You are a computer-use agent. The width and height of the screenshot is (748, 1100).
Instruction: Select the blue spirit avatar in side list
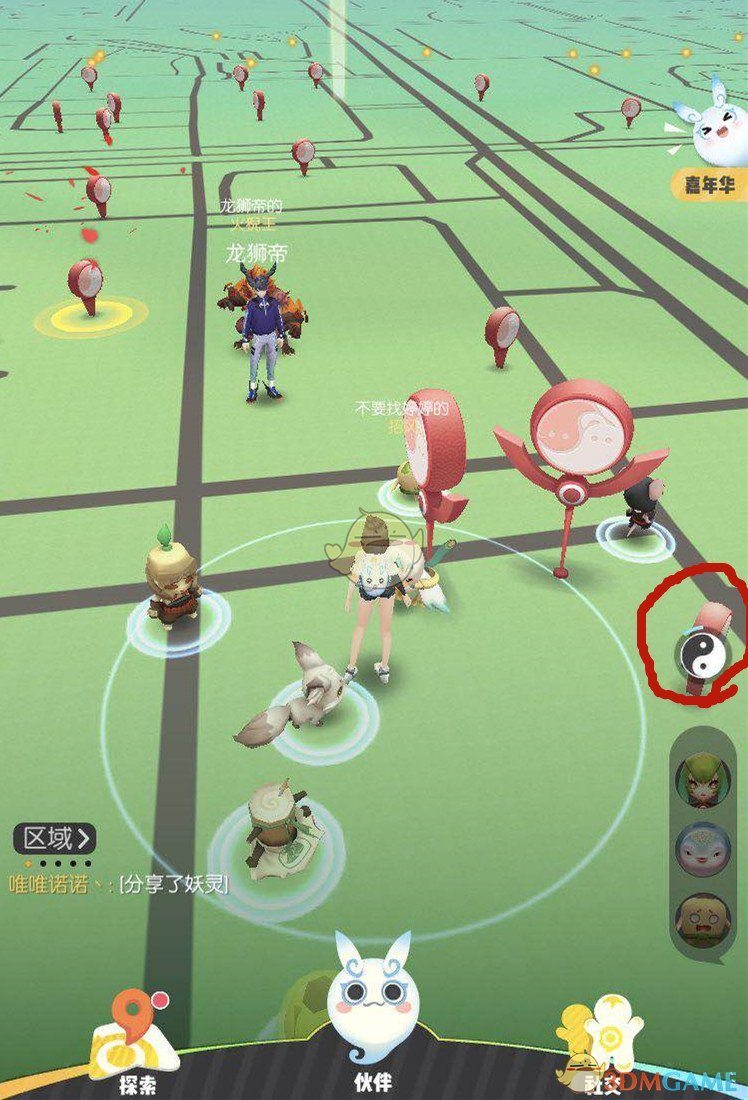[702, 848]
